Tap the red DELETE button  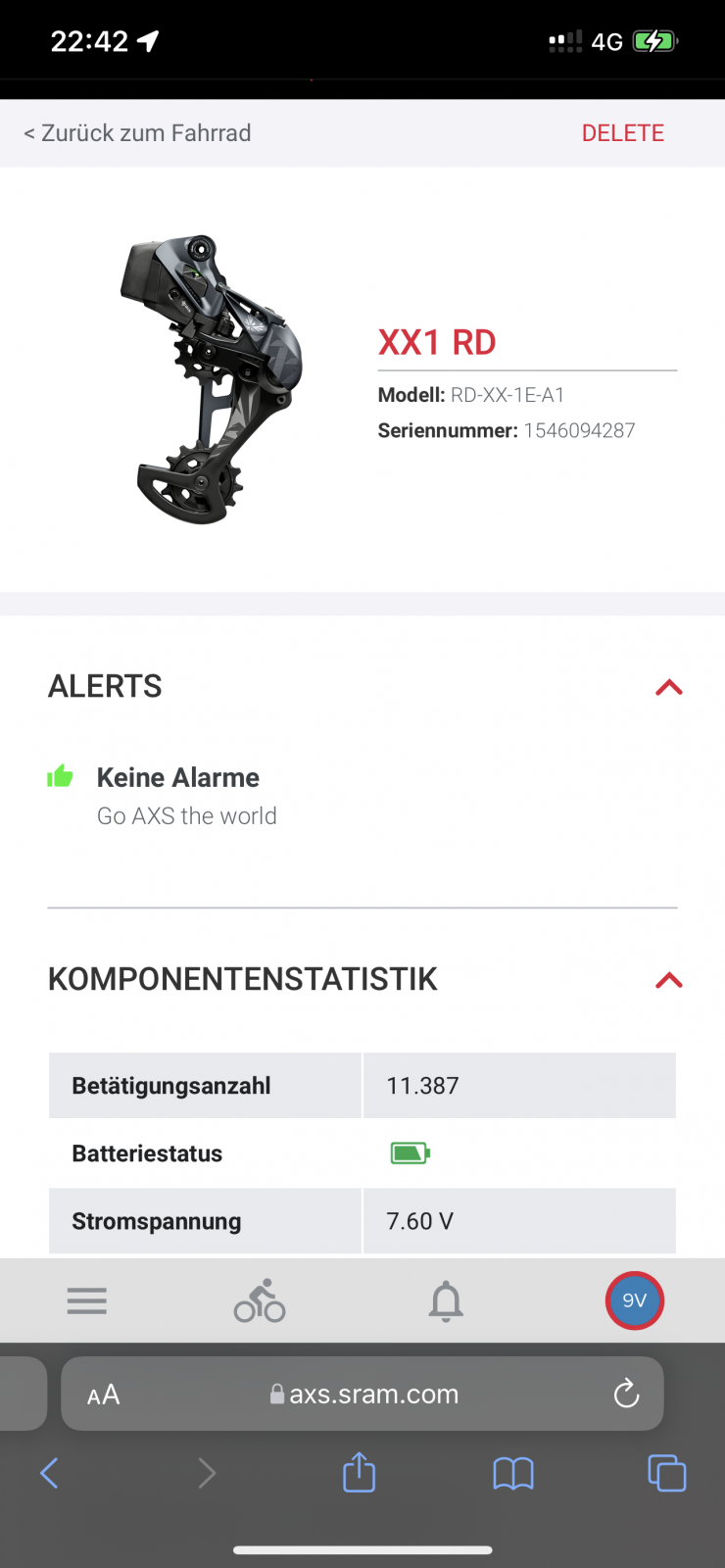[622, 133]
